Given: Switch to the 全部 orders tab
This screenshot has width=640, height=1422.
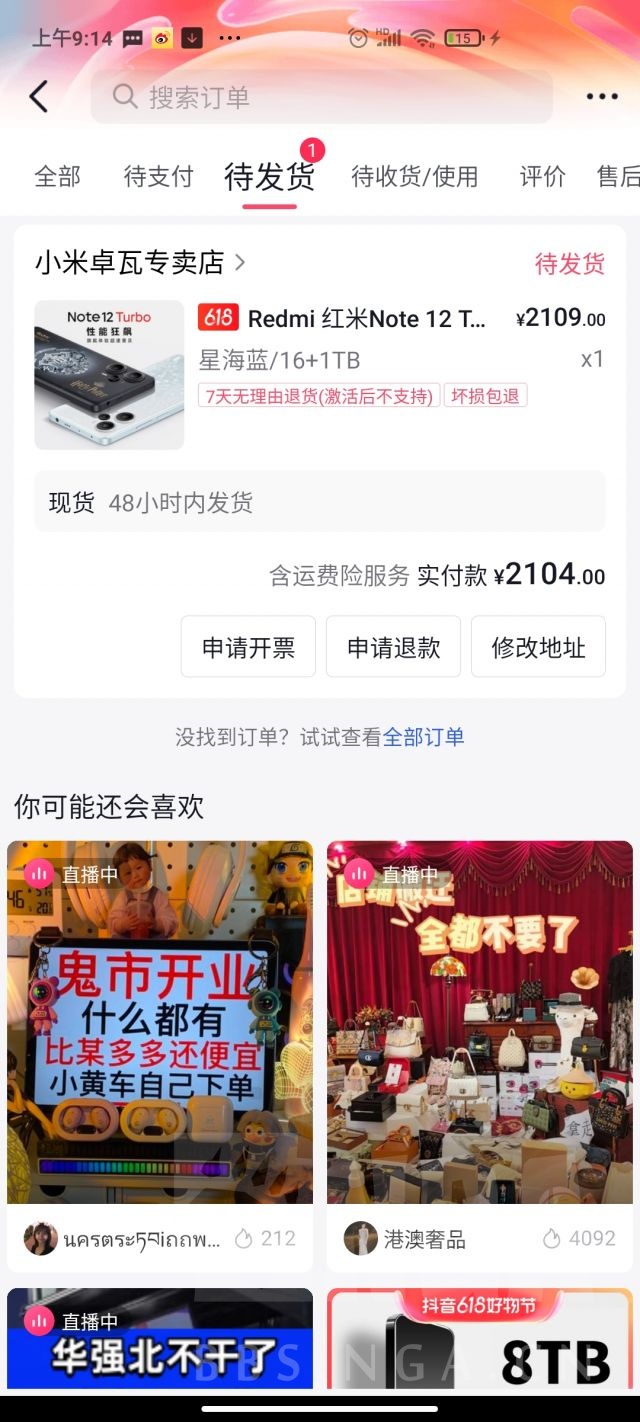Looking at the screenshot, I should click(57, 177).
